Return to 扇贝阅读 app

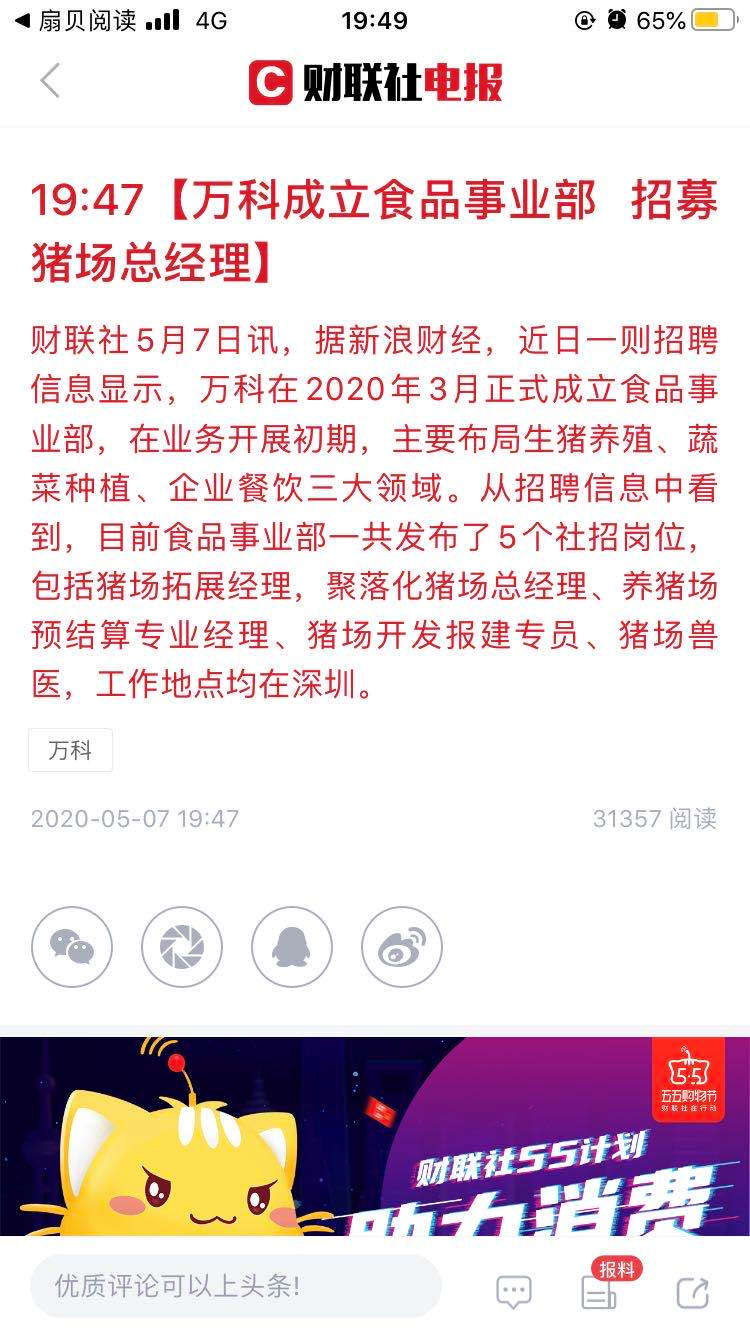[75, 20]
